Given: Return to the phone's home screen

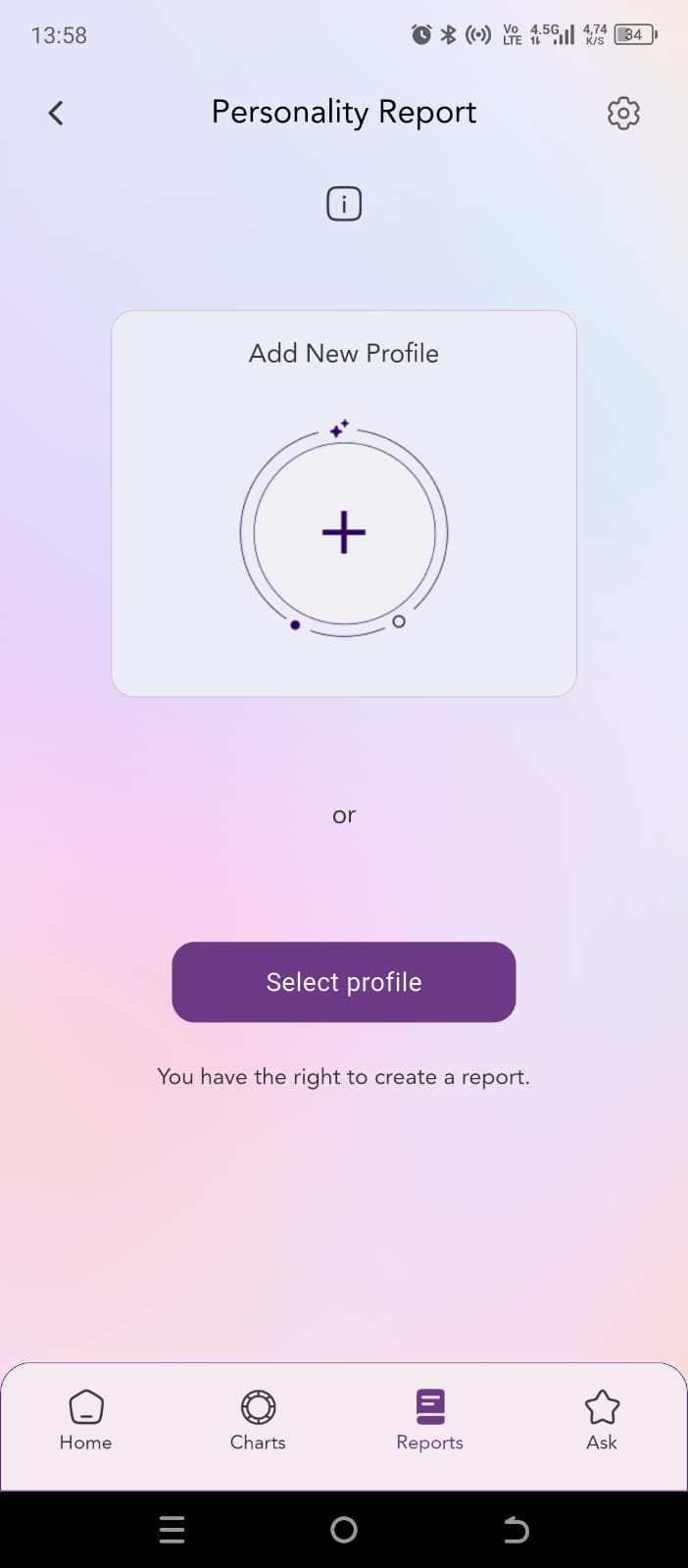Looking at the screenshot, I should coord(344,1530).
